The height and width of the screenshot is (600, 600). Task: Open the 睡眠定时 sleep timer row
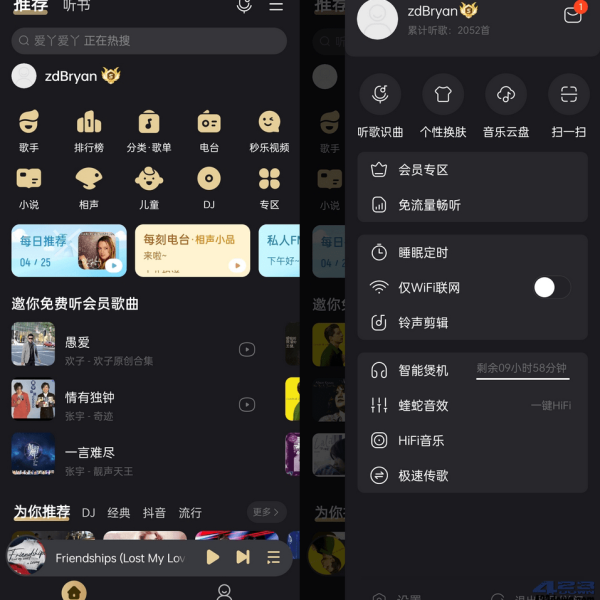click(x=472, y=253)
